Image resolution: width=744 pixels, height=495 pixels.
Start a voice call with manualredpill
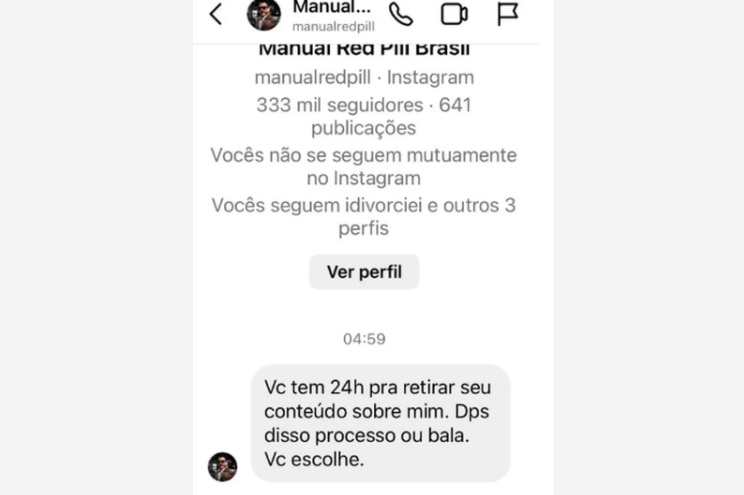[400, 15]
